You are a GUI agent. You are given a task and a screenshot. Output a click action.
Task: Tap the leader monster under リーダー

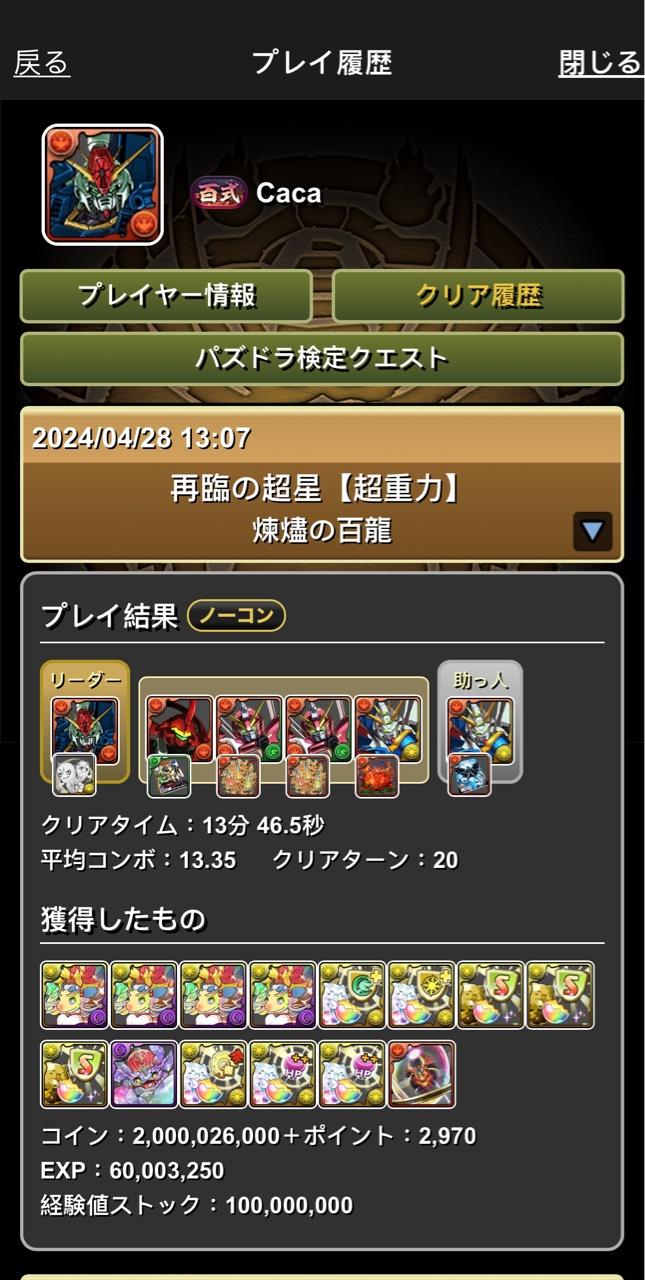click(x=85, y=730)
